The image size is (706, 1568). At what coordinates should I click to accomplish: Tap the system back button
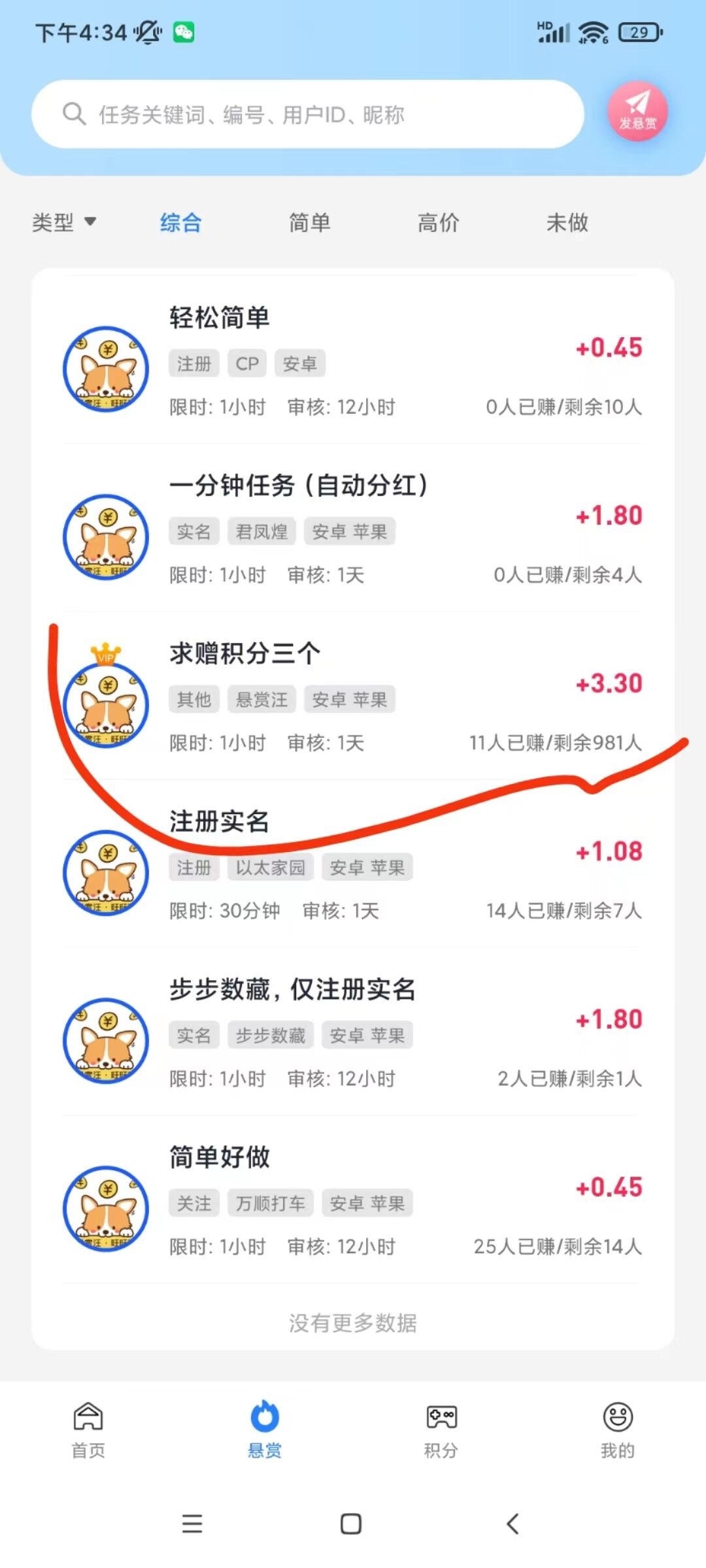point(513,1524)
